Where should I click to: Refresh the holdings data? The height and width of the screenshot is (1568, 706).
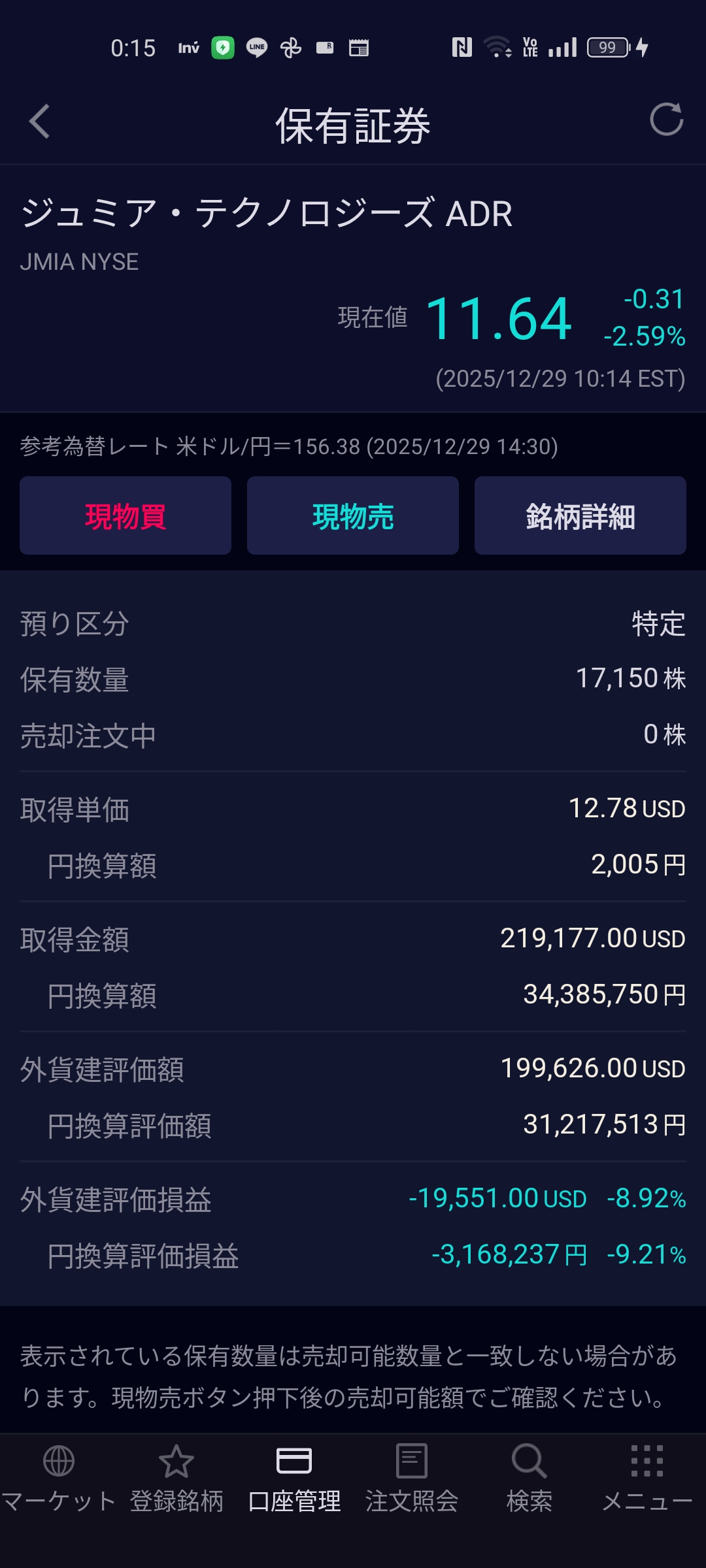point(666,120)
